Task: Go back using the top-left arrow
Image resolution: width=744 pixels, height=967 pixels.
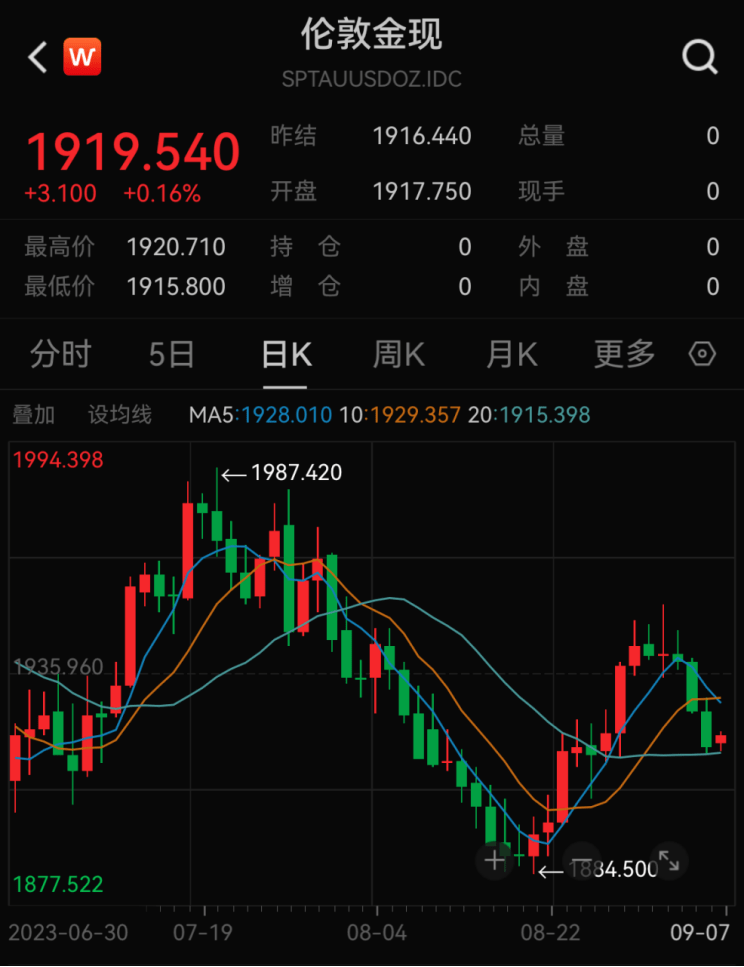Action: [38, 57]
